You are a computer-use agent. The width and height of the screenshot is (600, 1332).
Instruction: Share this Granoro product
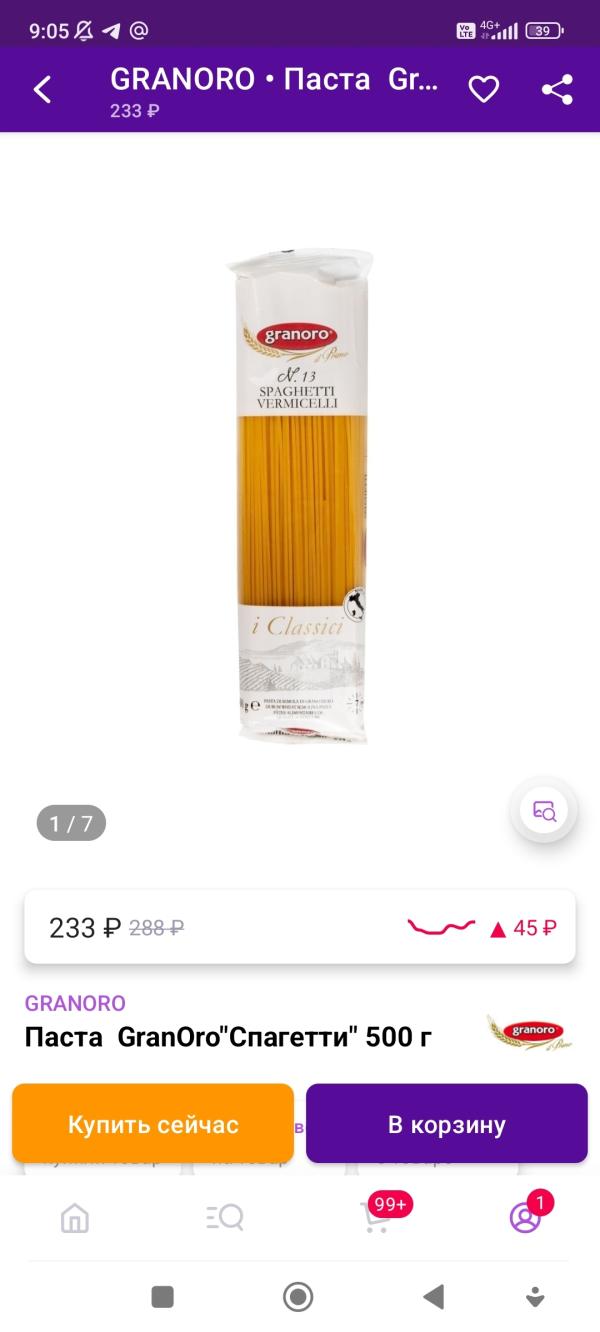click(x=557, y=90)
